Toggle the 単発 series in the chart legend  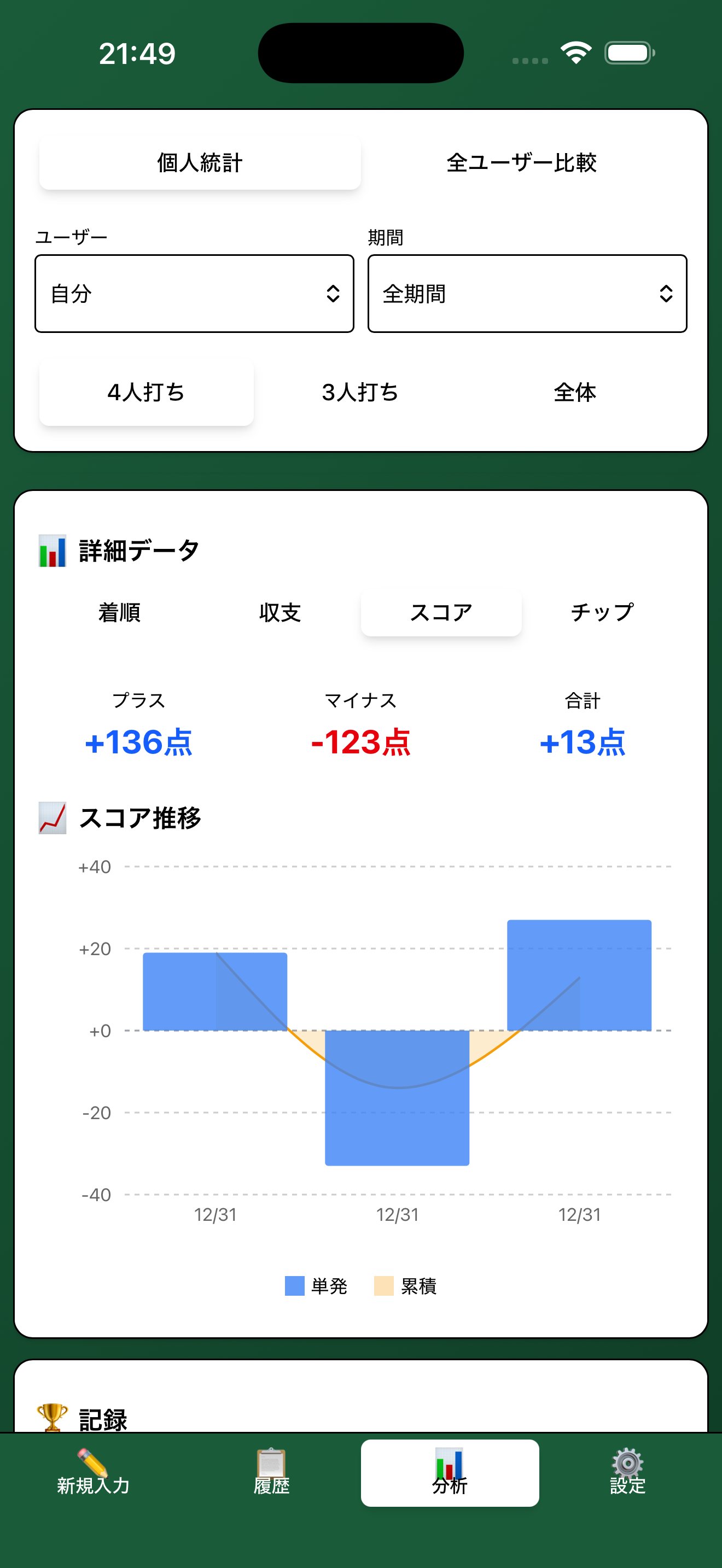(317, 1285)
